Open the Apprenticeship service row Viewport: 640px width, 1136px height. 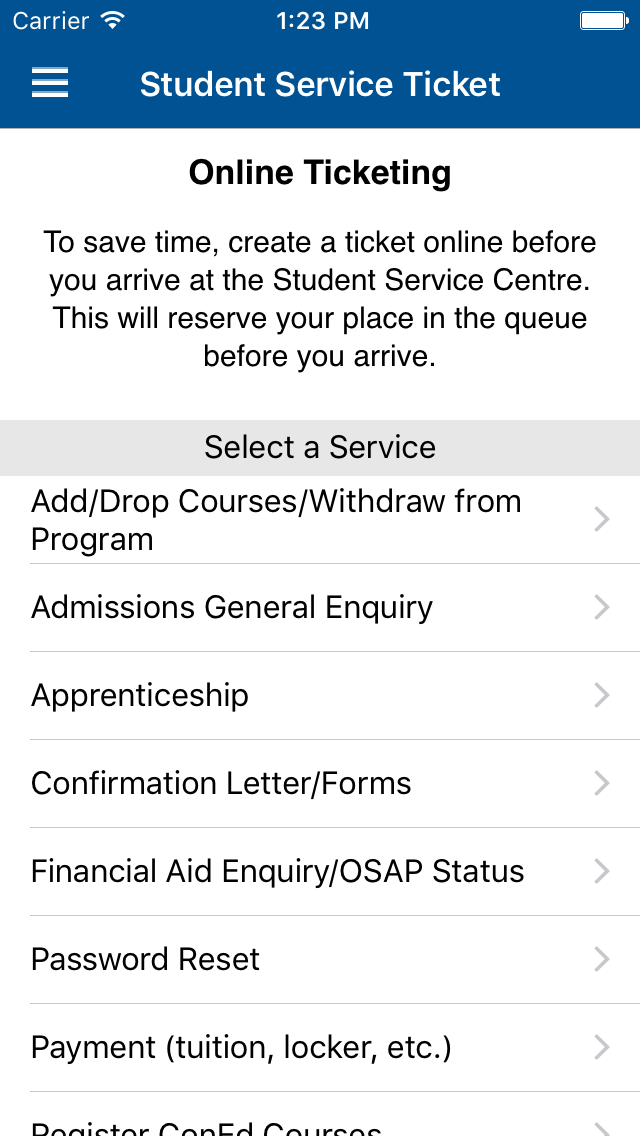(320, 696)
